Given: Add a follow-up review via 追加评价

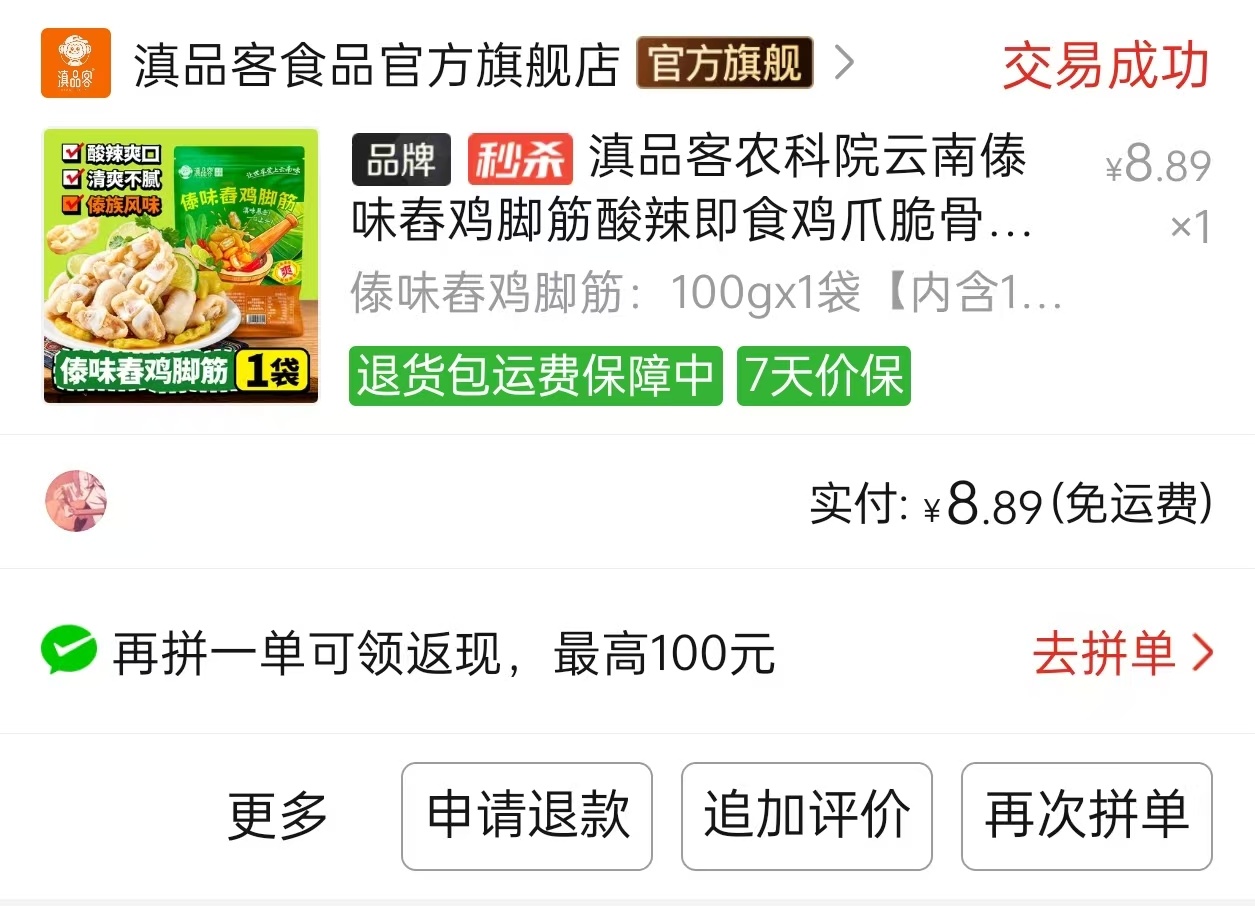Looking at the screenshot, I should coord(807,816).
